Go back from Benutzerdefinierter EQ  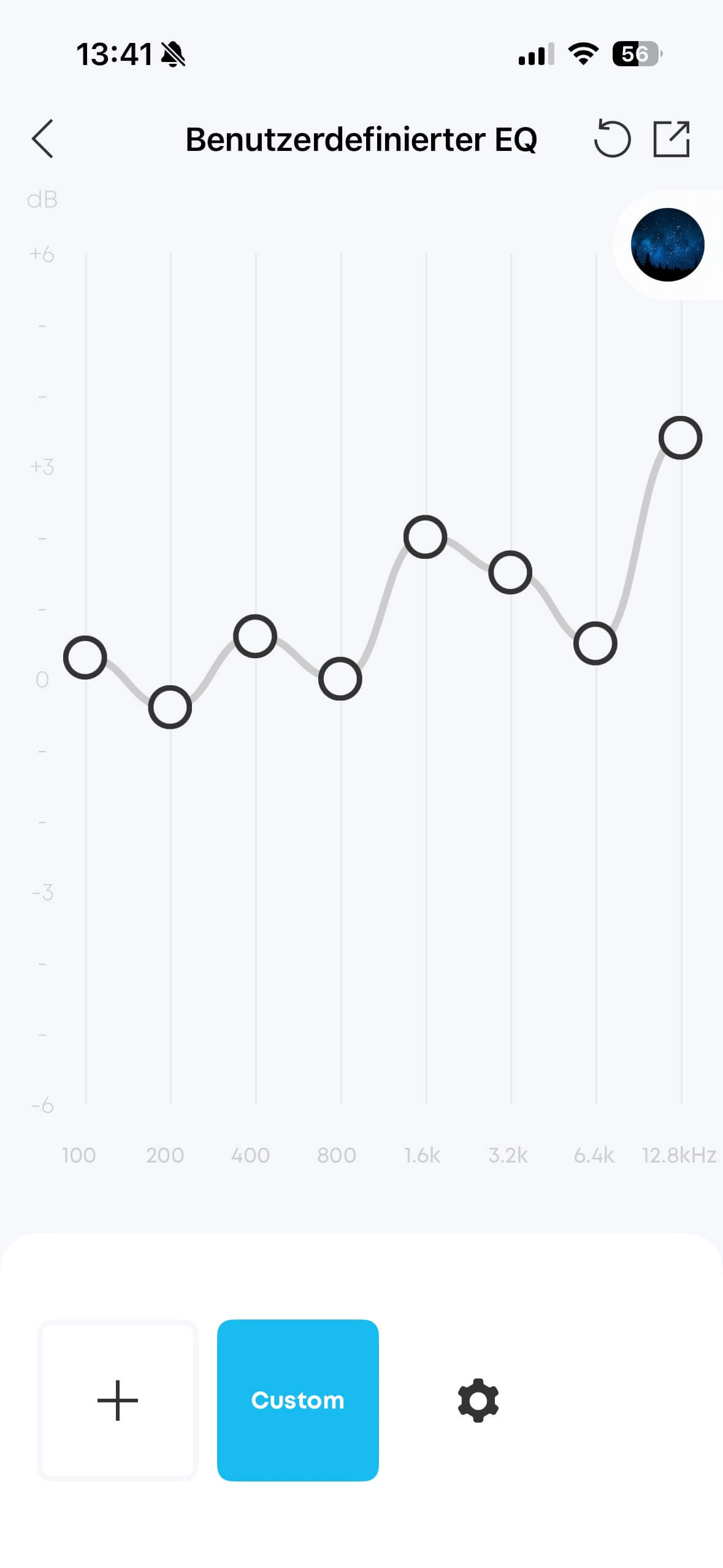click(43, 139)
